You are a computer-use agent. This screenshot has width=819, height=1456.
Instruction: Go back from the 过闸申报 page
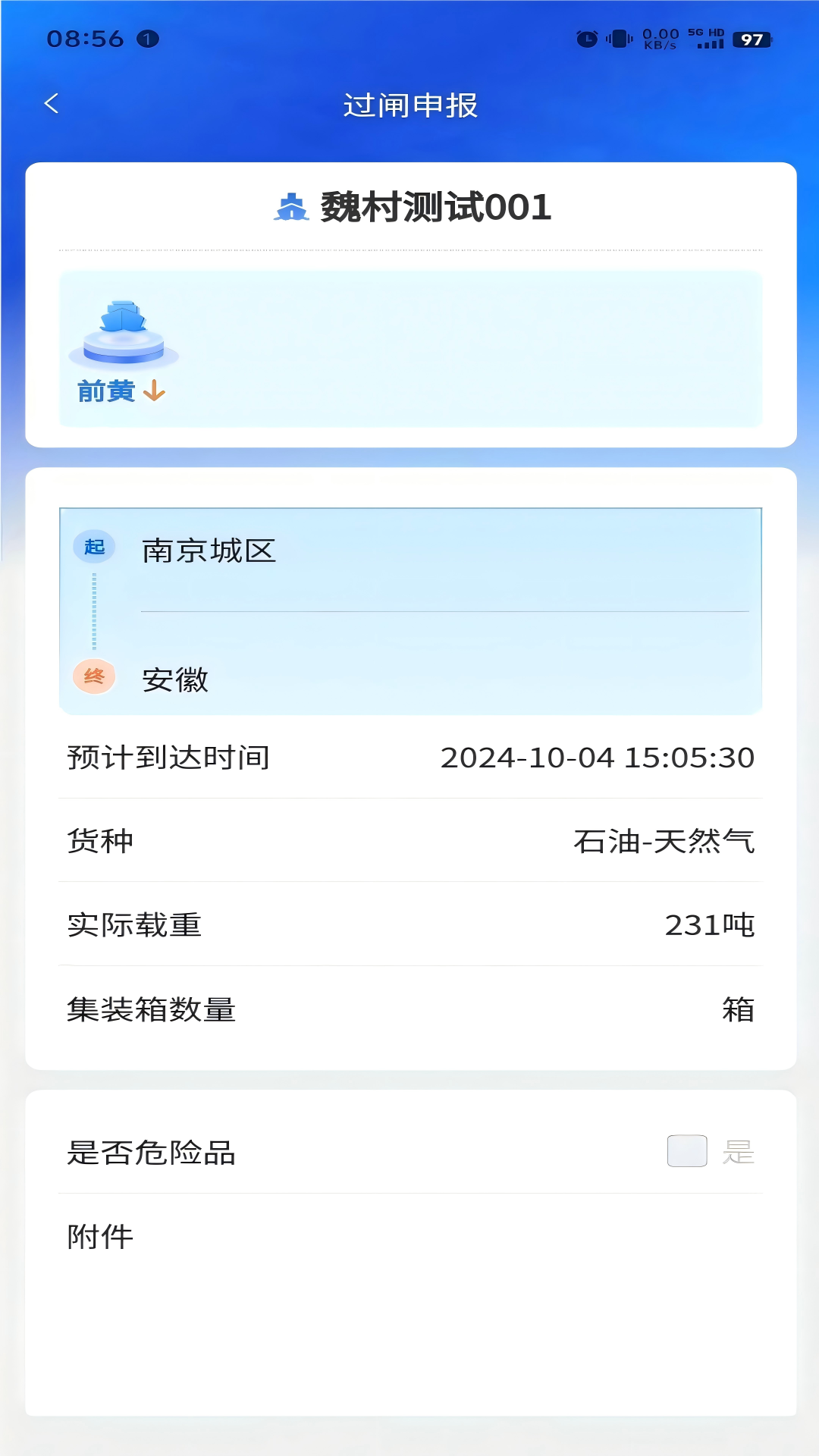[x=52, y=103]
